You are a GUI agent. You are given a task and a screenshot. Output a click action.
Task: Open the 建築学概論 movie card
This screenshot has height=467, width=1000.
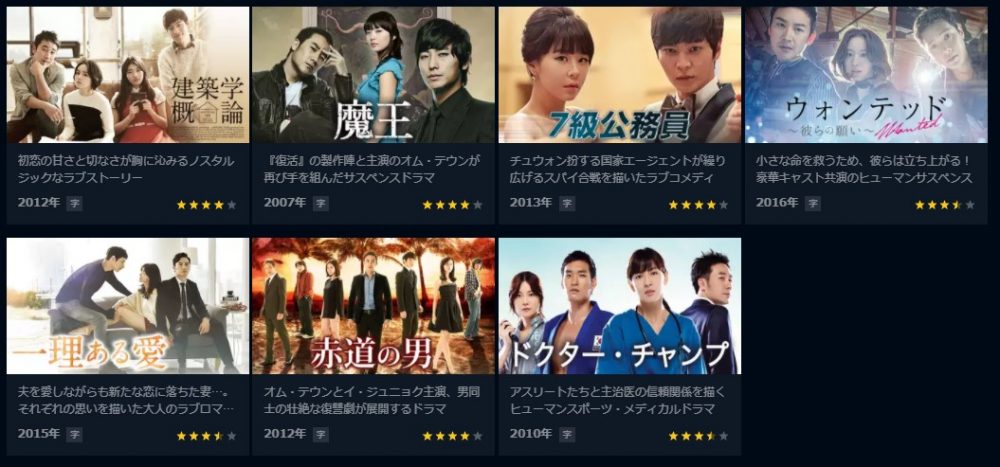[x=128, y=76]
